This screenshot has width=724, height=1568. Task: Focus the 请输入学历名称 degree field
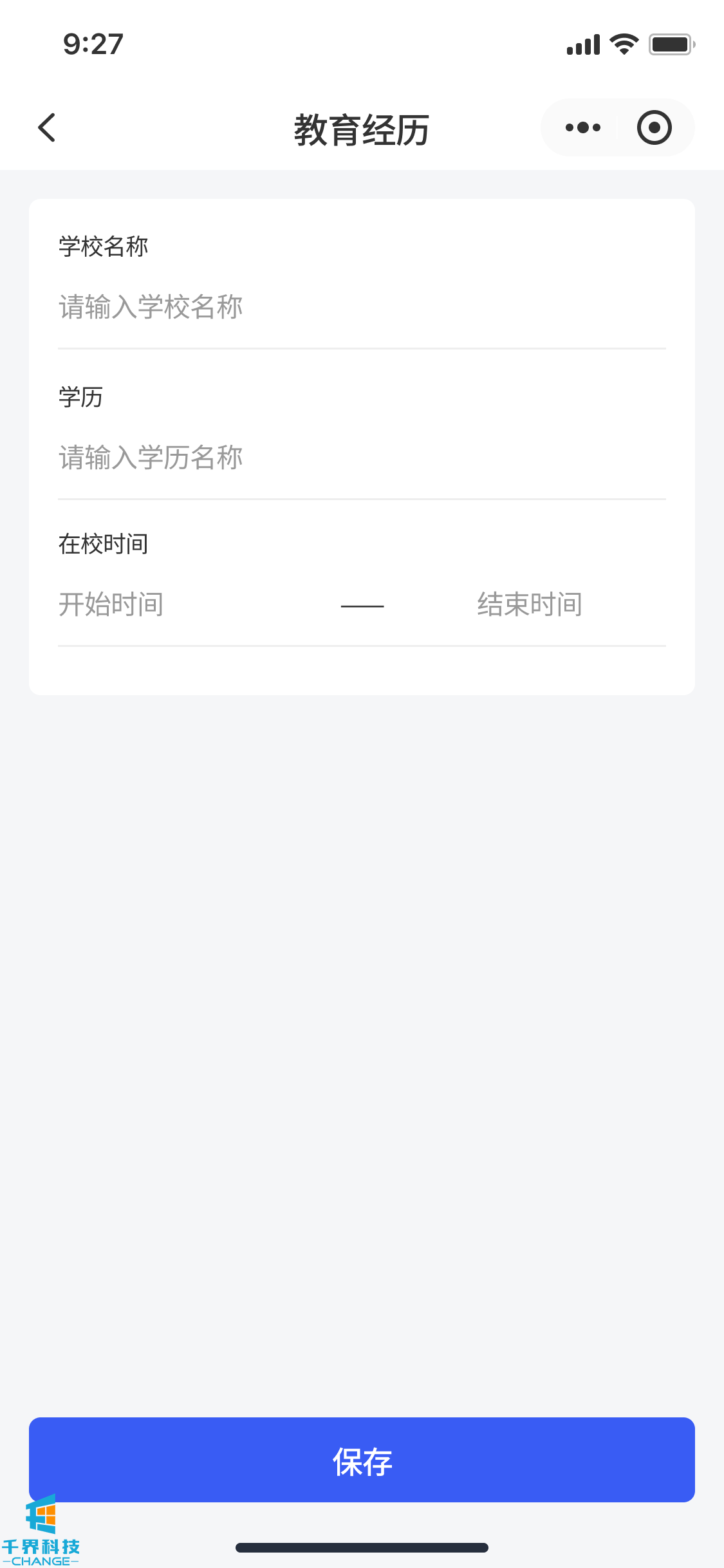coord(360,458)
